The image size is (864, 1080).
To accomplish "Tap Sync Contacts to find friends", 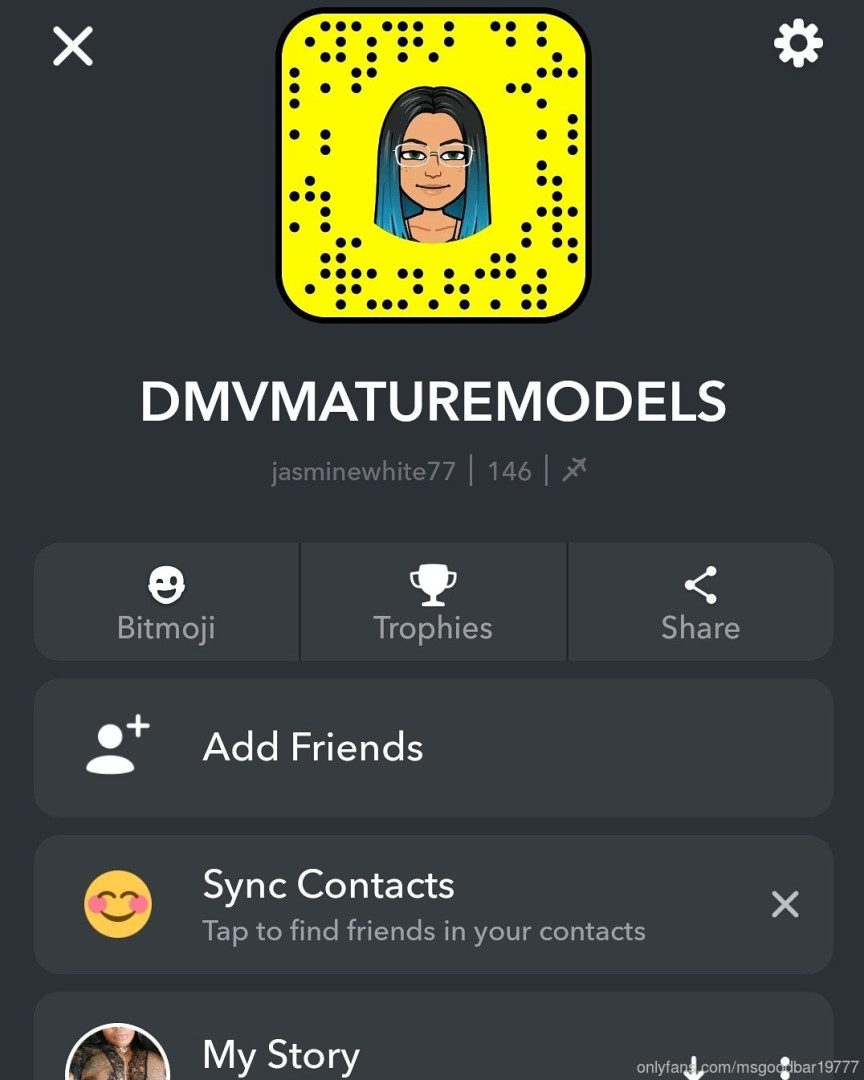I will pos(400,904).
